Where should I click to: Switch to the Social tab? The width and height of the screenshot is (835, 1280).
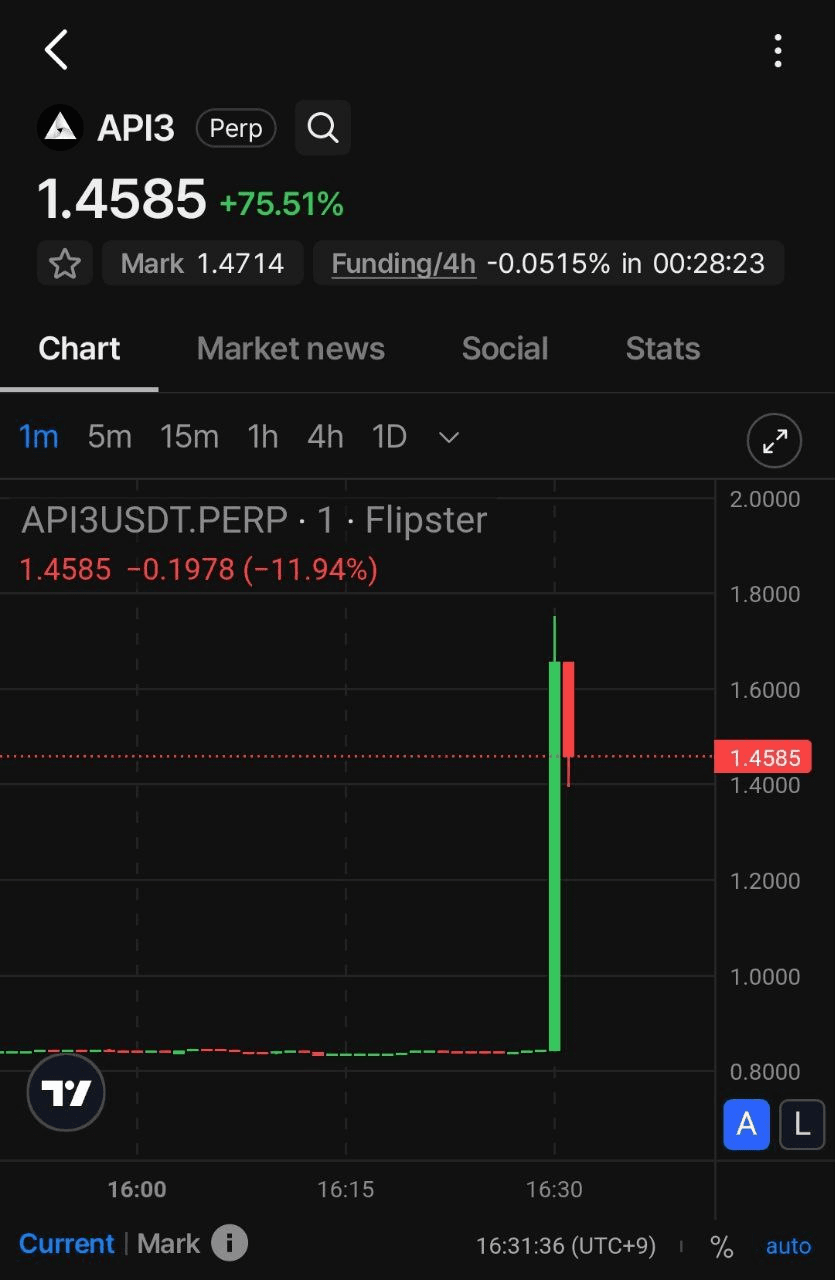click(x=504, y=348)
